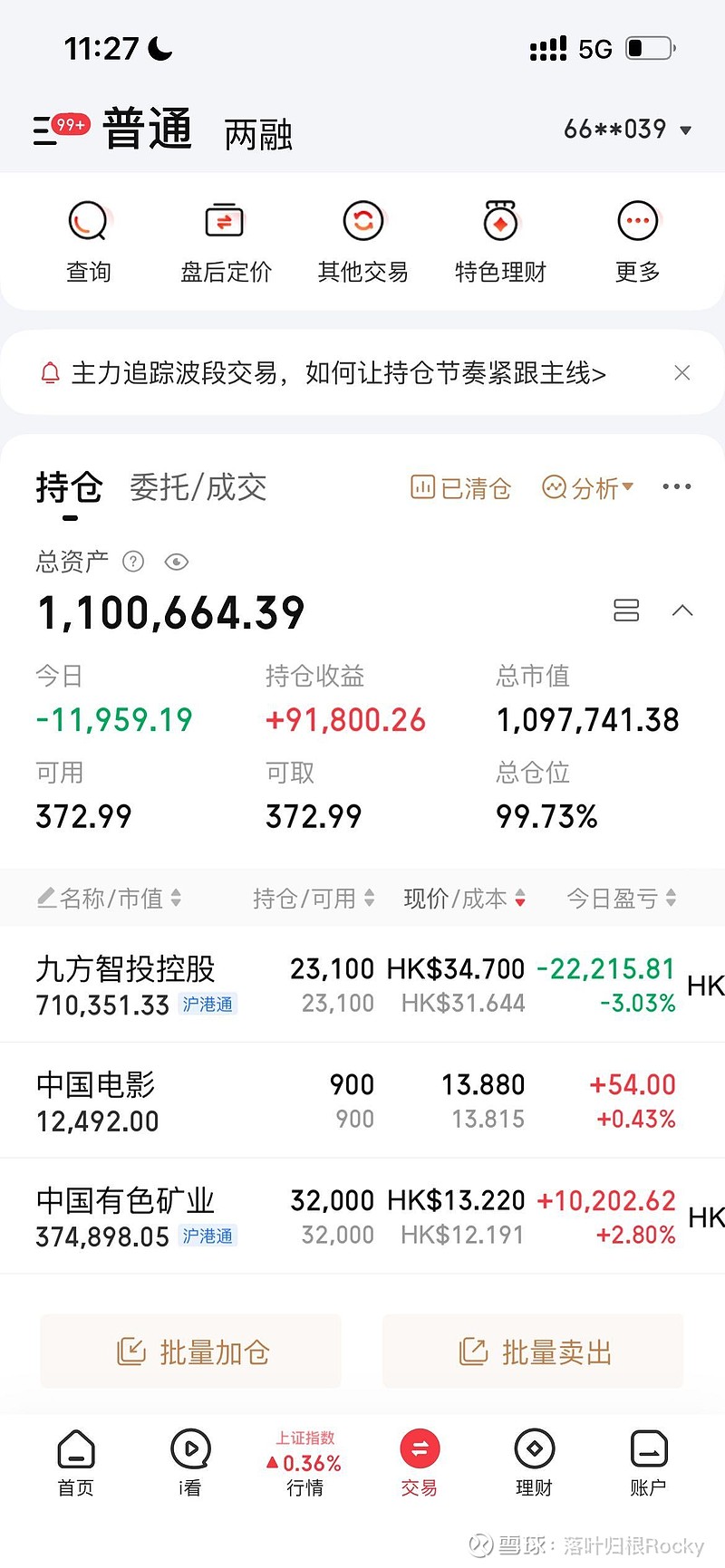Open the account dropdown 66**039
Screen dimensions: 725x1568
[627, 130]
